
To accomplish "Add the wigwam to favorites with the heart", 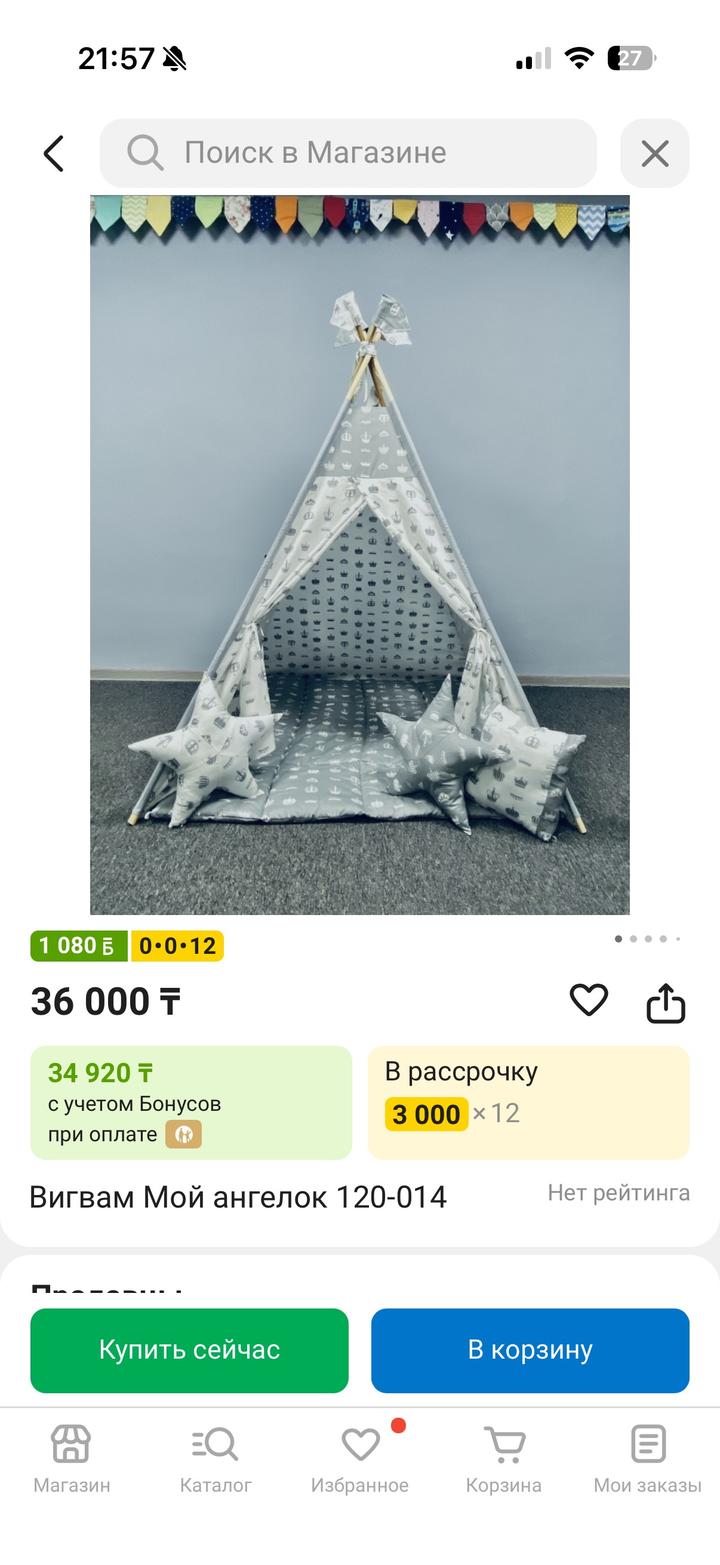I will coord(588,1000).
